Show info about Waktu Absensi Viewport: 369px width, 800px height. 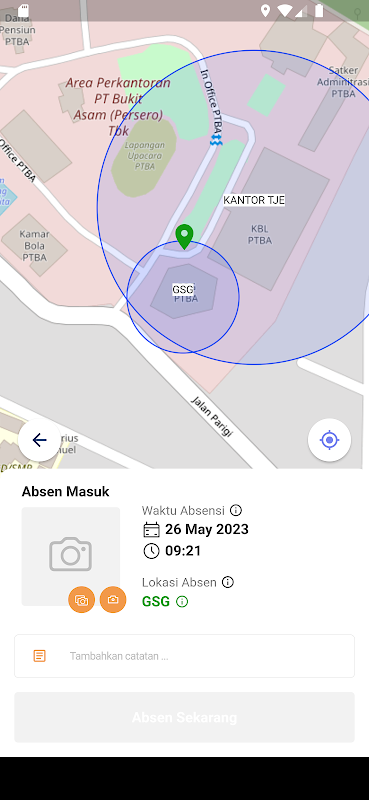click(236, 510)
